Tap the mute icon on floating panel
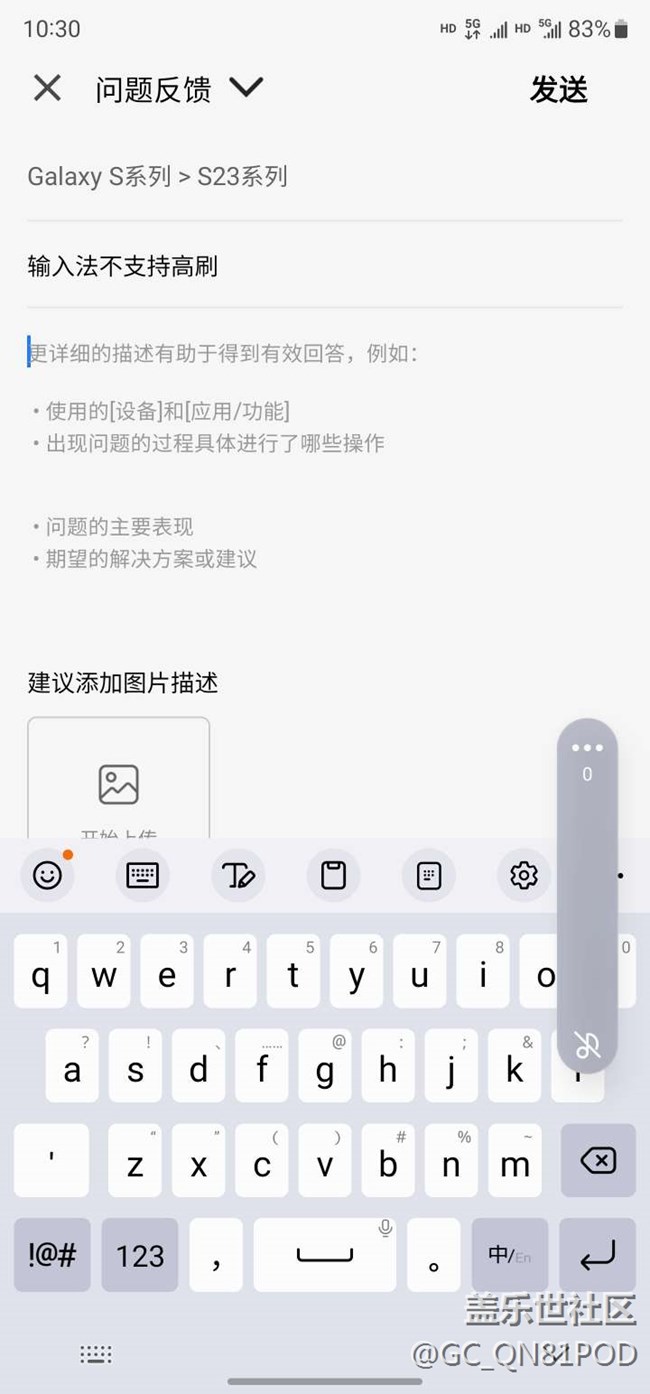This screenshot has width=650, height=1394. [587, 1044]
